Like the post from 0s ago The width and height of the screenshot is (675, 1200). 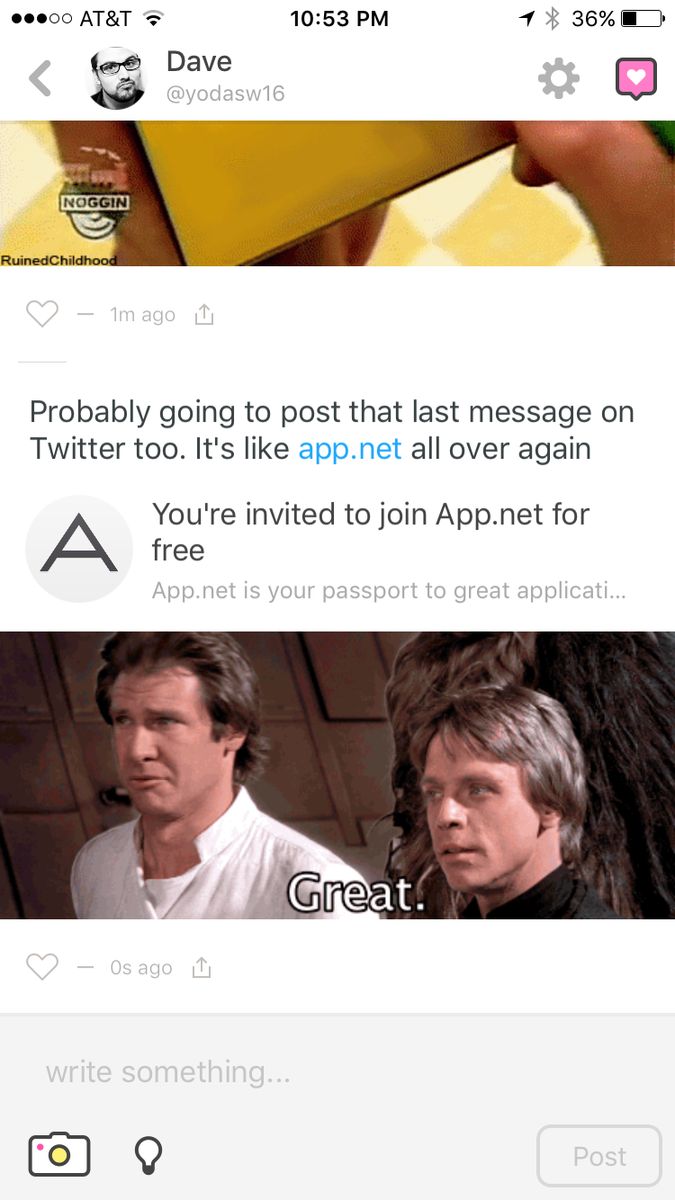tap(42, 967)
